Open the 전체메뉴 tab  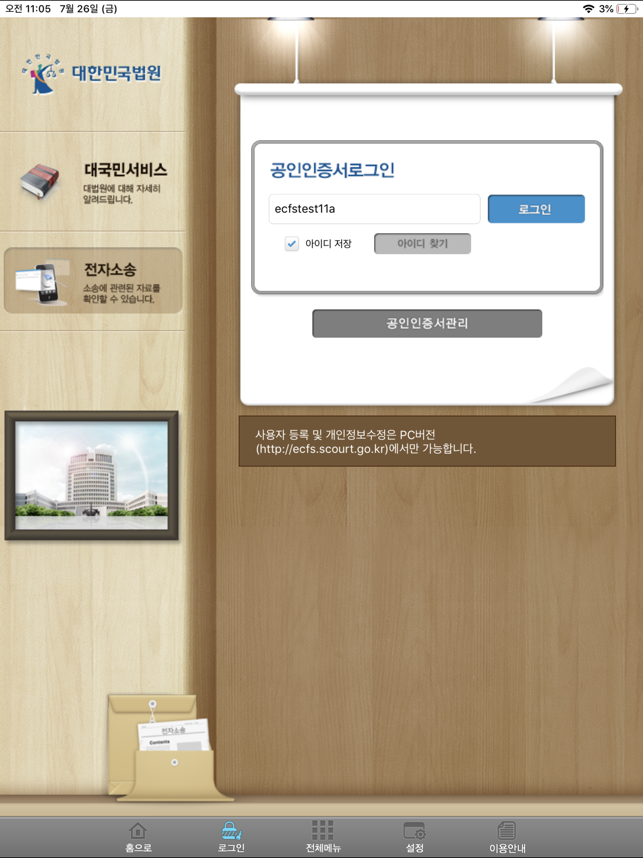pos(322,838)
